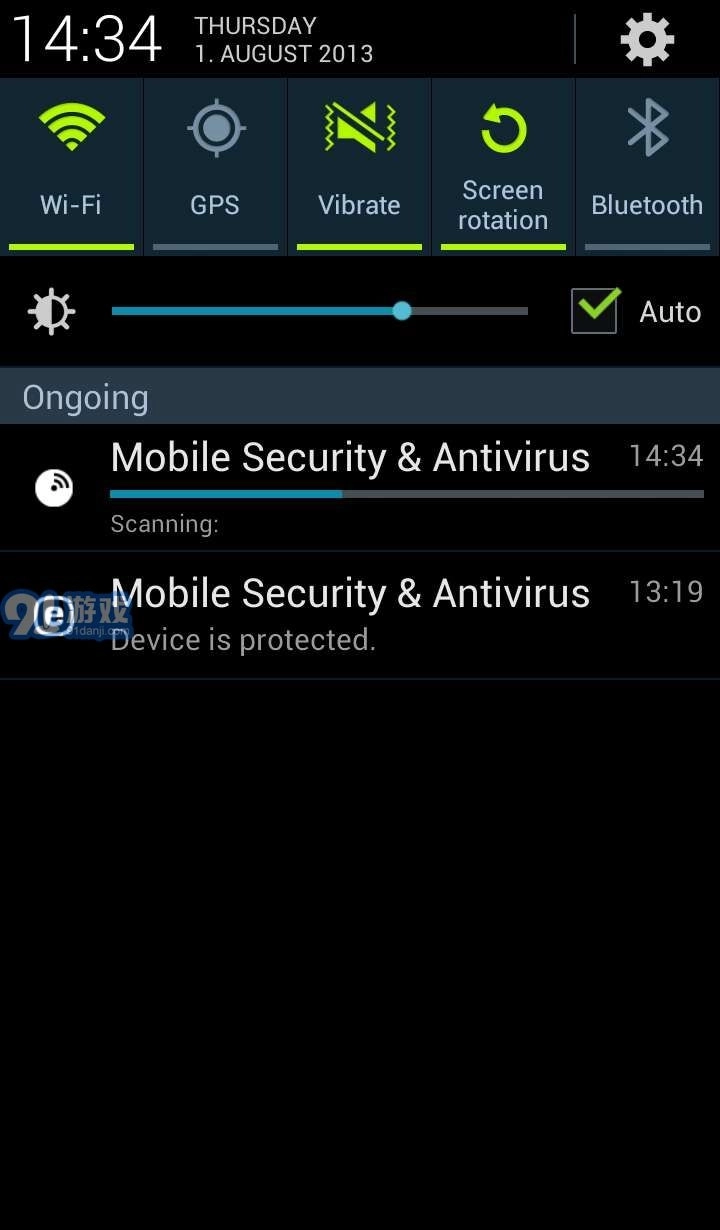This screenshot has width=720, height=1230.
Task: Open settings via the gear icon
Action: point(647,40)
